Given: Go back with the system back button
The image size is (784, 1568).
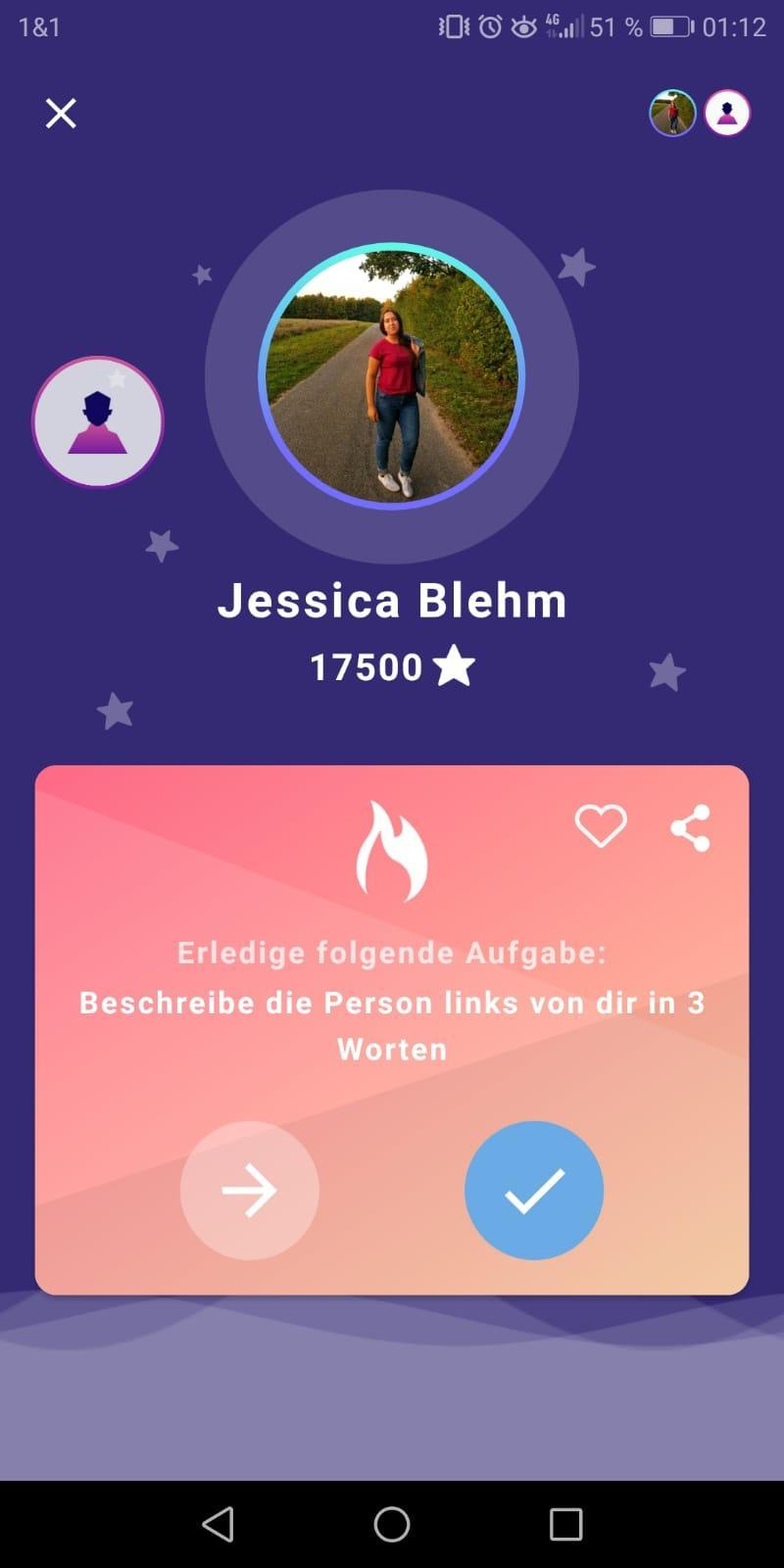Looking at the screenshot, I should pos(218,1524).
